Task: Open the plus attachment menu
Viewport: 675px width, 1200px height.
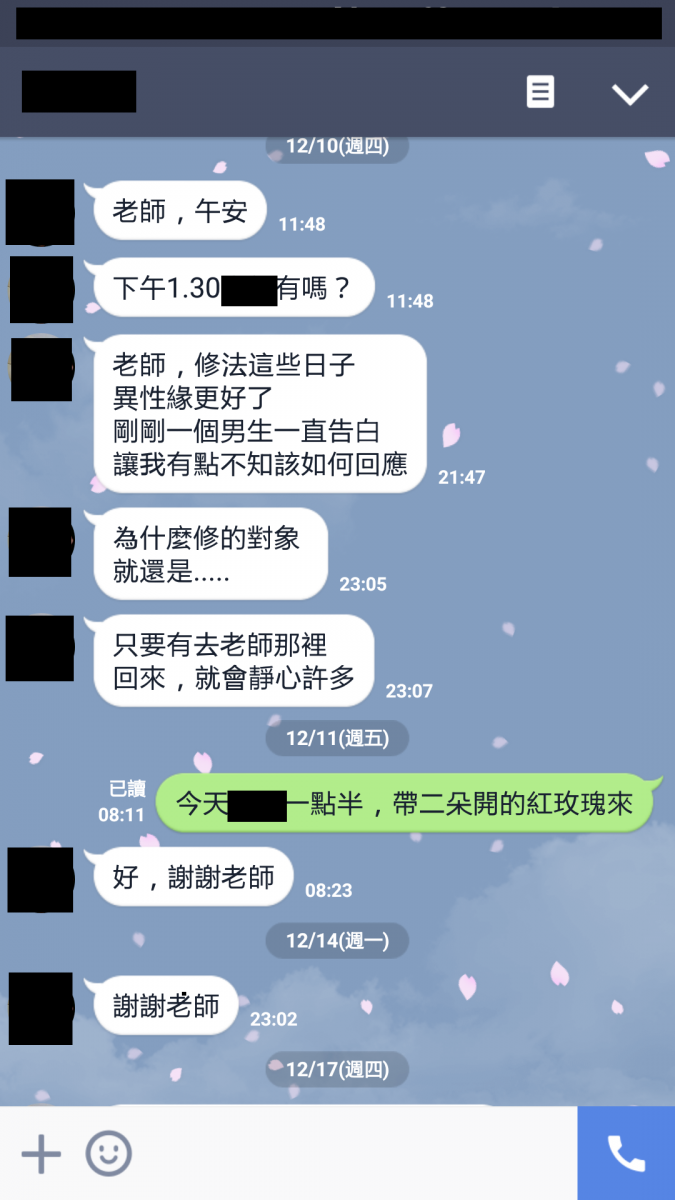Action: click(41, 1154)
